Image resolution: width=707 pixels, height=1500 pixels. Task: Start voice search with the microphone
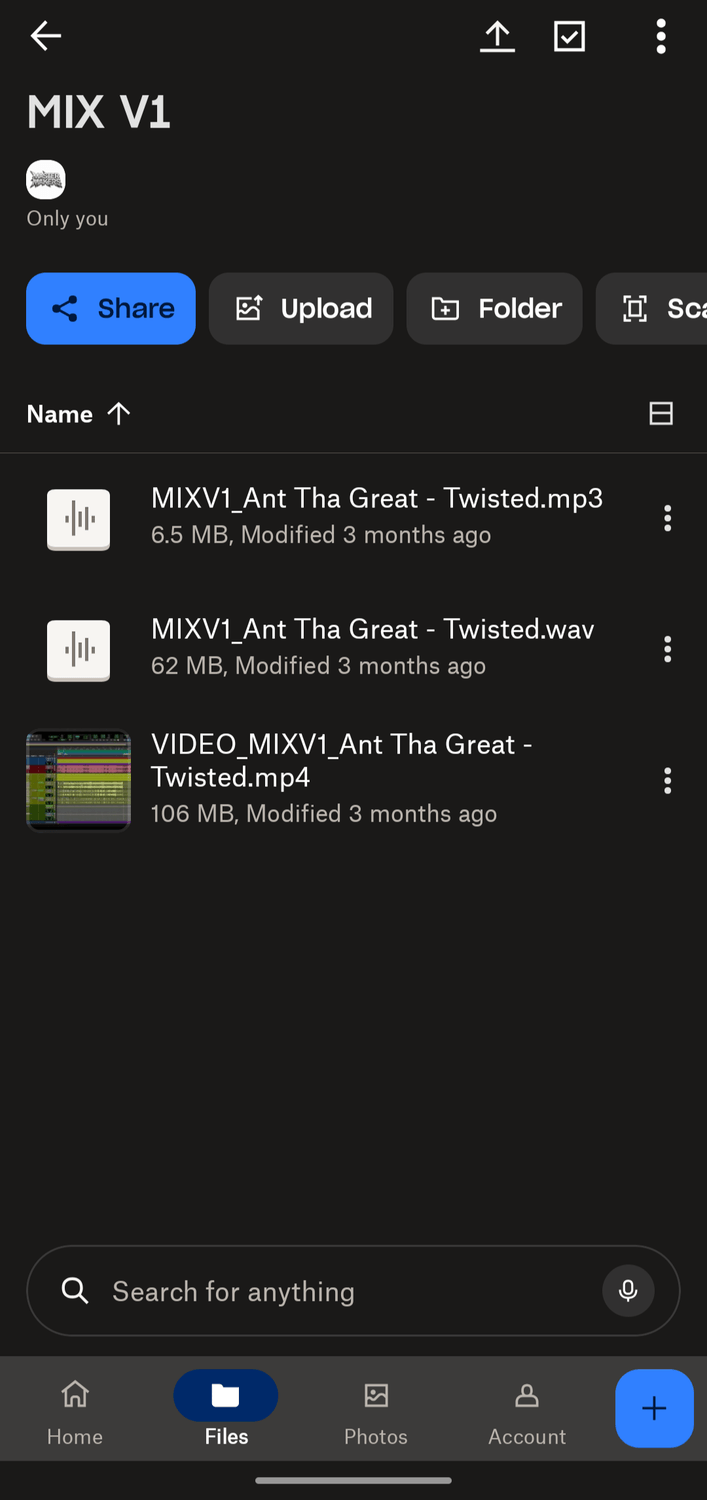click(628, 1291)
